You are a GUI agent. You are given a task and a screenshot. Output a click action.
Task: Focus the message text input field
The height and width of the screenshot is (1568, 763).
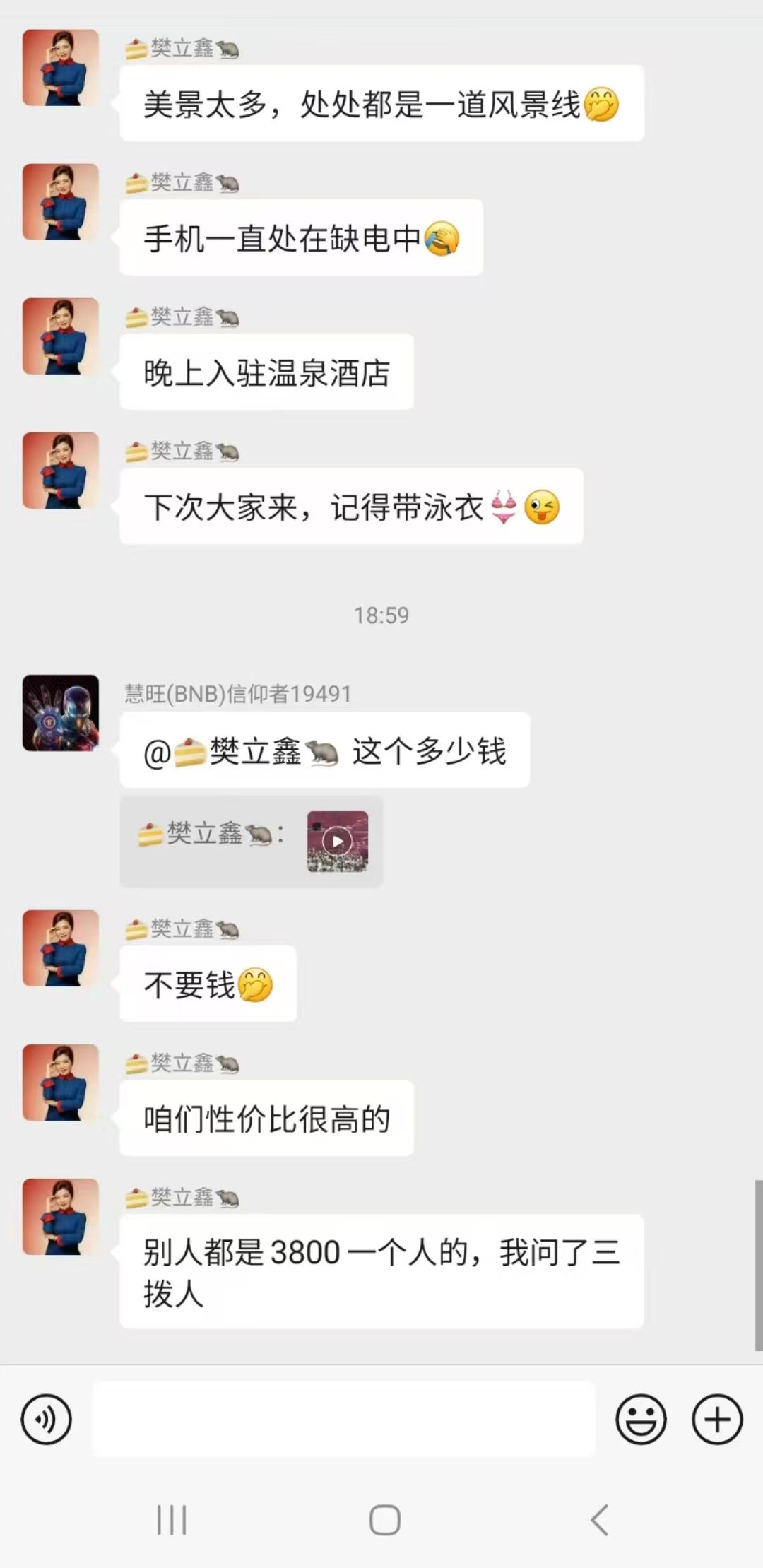point(343,1419)
